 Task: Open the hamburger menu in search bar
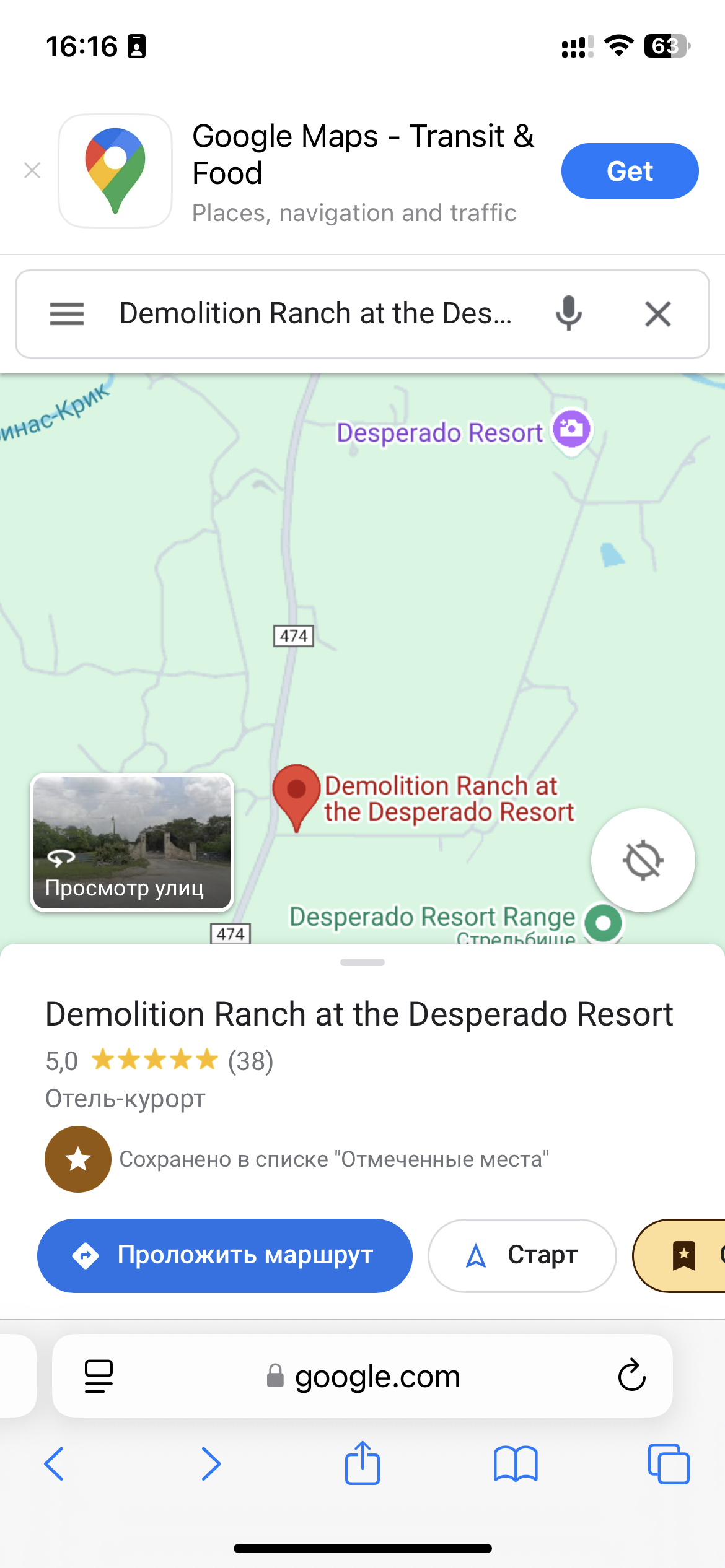pyautogui.click(x=67, y=314)
